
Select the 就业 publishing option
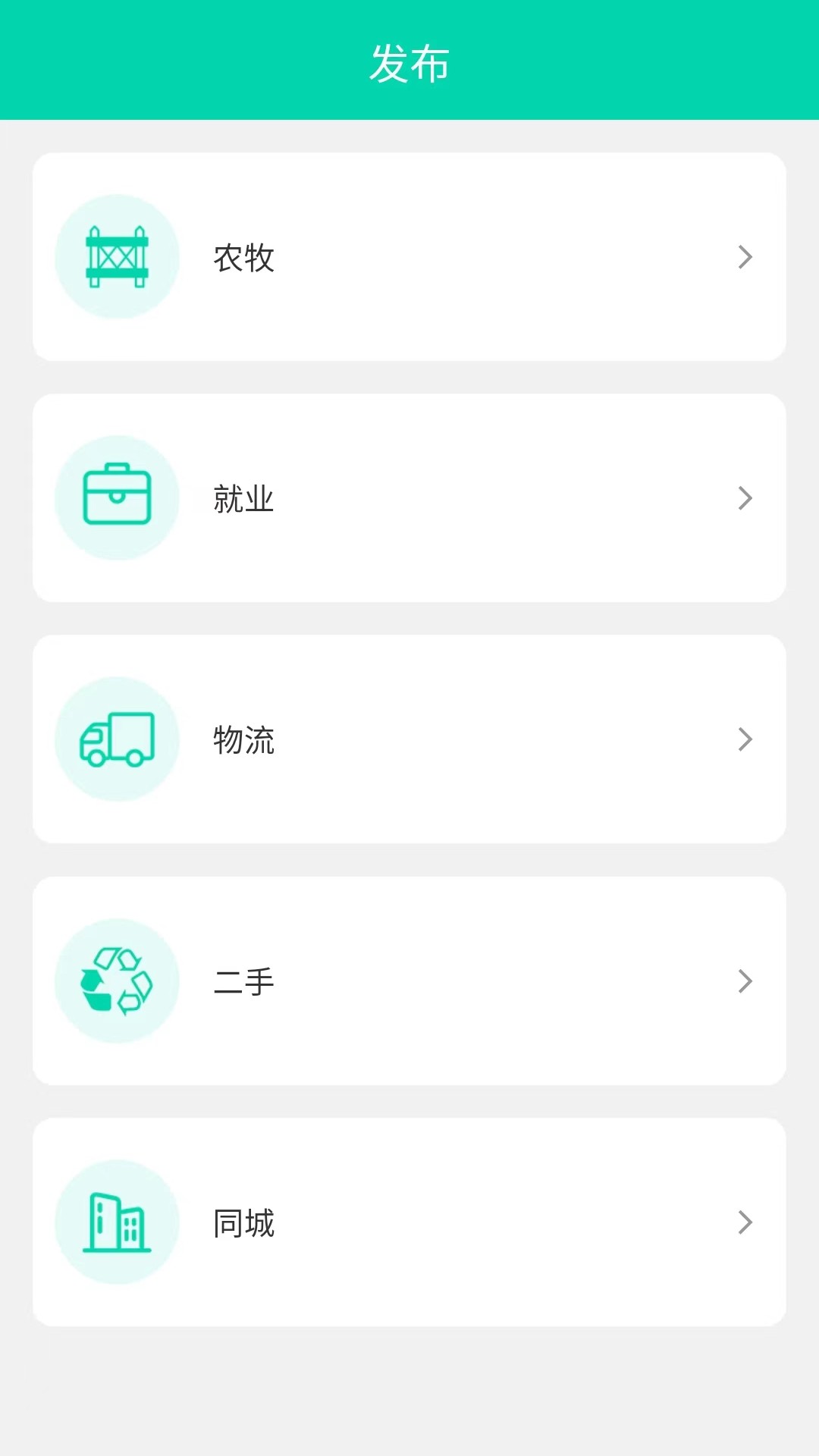409,498
